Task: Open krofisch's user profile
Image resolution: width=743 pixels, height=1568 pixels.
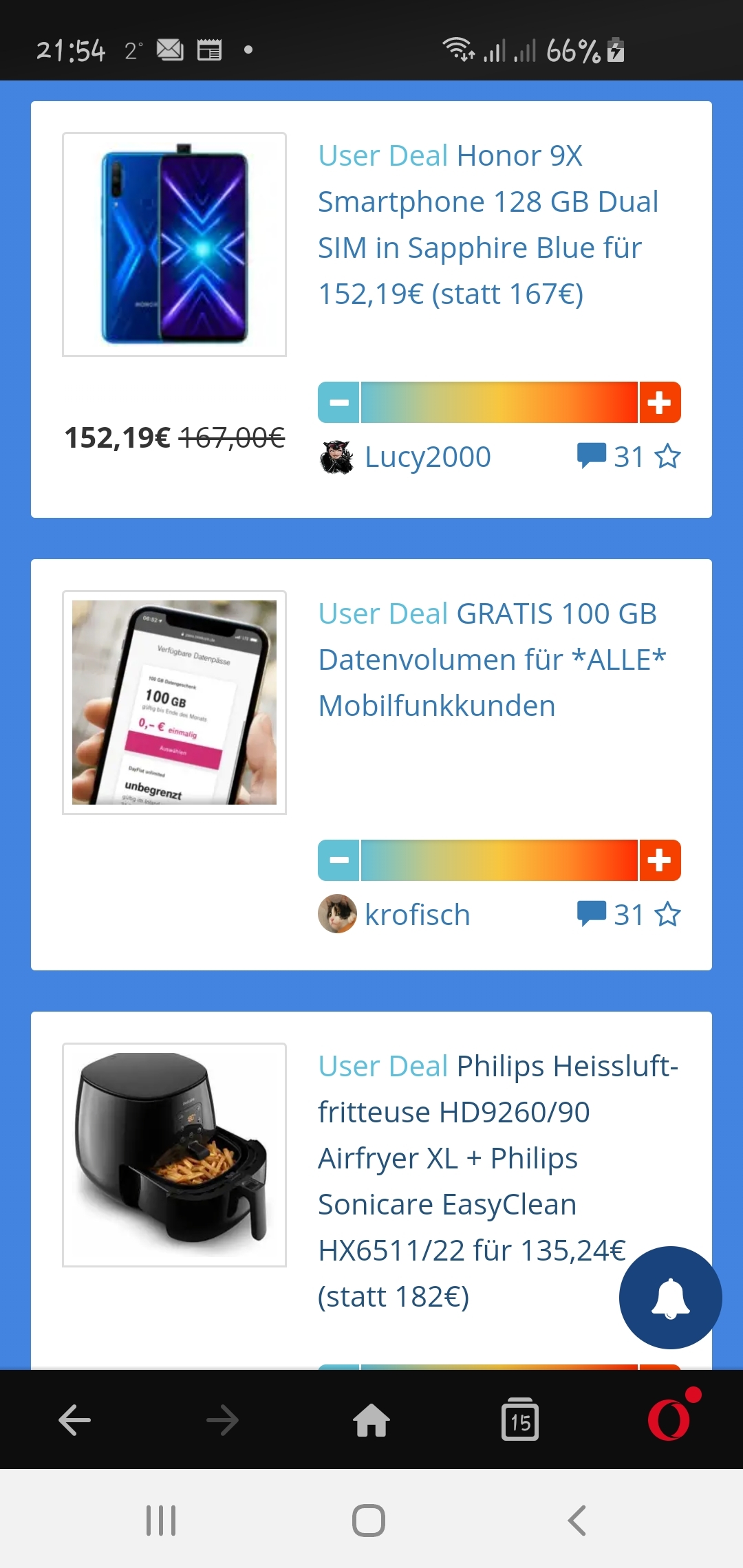Action: (394, 914)
